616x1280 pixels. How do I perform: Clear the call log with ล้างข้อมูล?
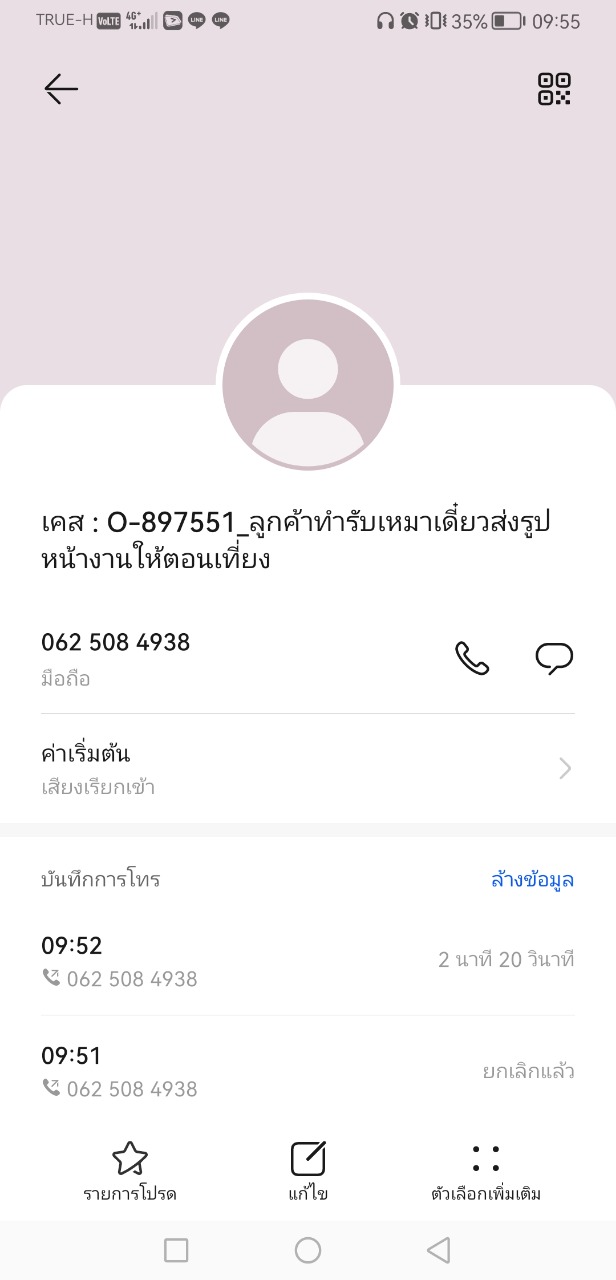coord(532,880)
